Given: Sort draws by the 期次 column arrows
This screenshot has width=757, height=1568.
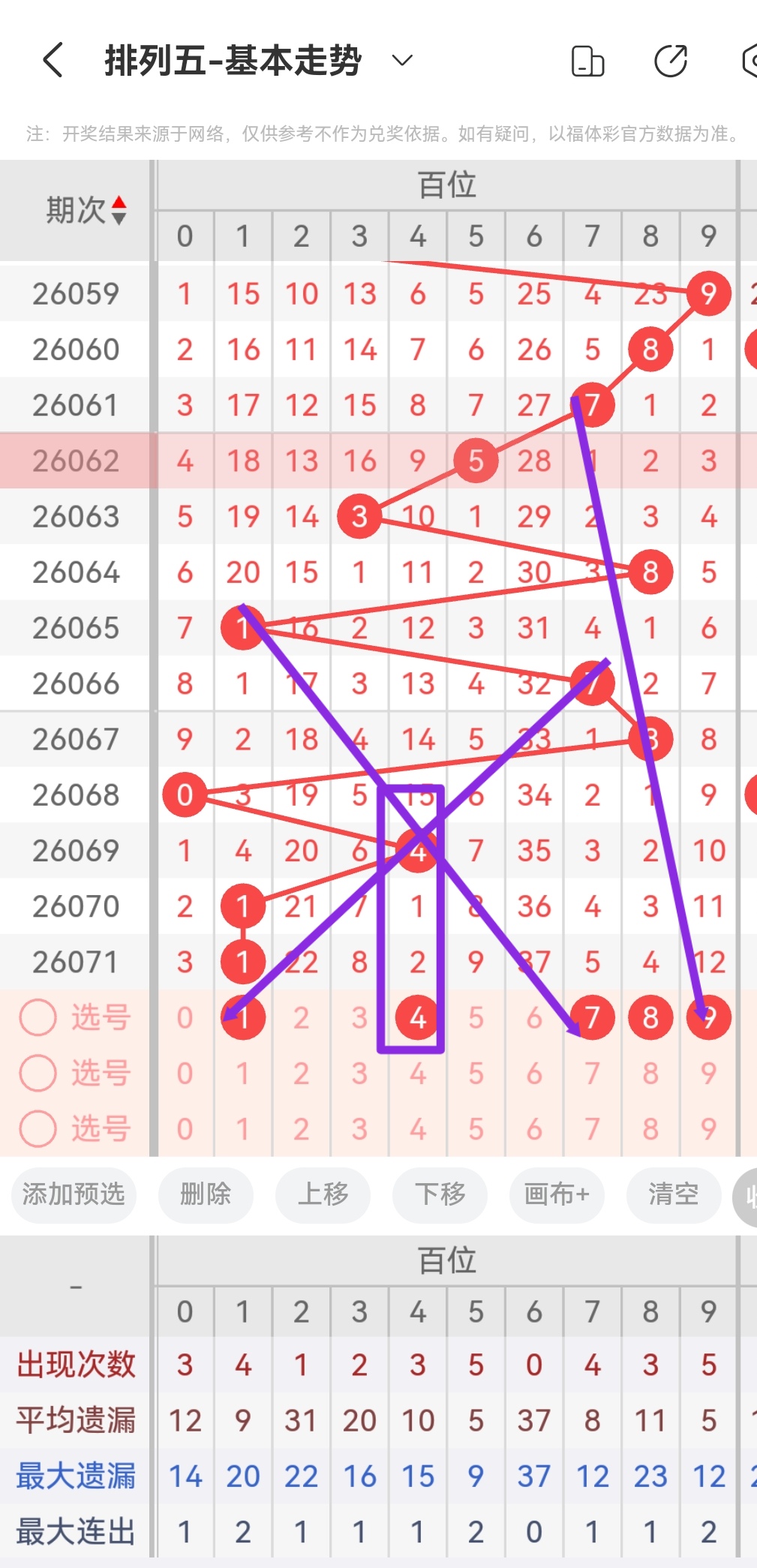Looking at the screenshot, I should coord(119,211).
